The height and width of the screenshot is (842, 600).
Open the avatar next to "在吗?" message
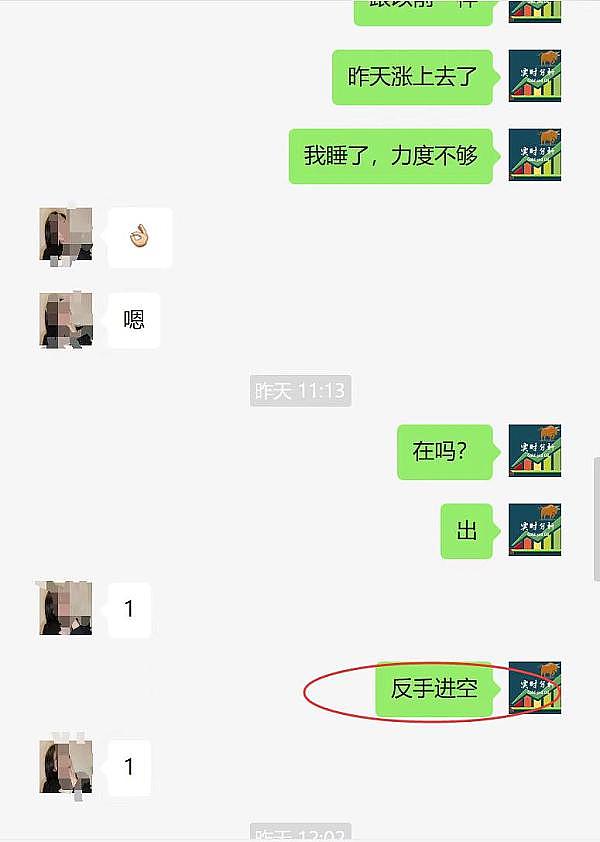tap(534, 451)
